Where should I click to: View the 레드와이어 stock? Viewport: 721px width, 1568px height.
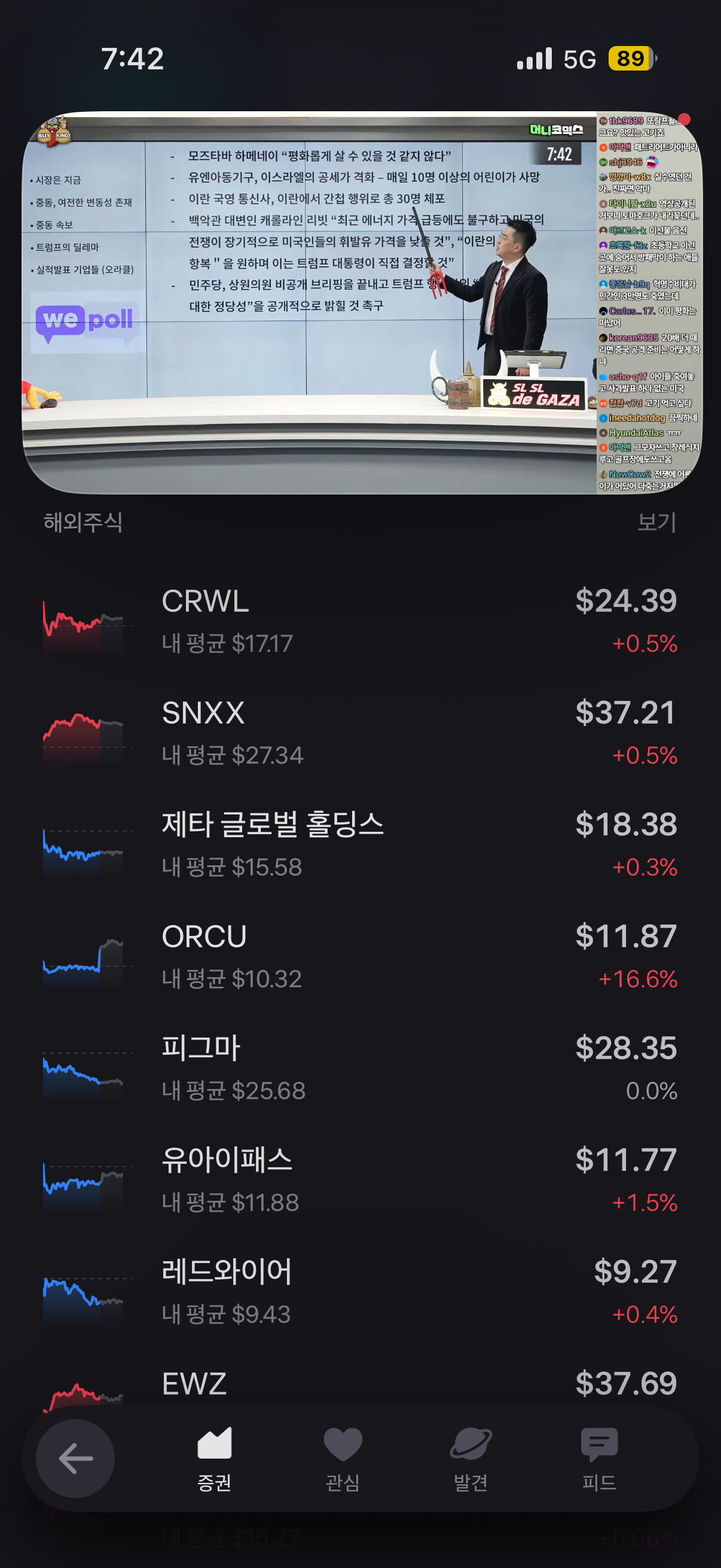click(360, 1292)
